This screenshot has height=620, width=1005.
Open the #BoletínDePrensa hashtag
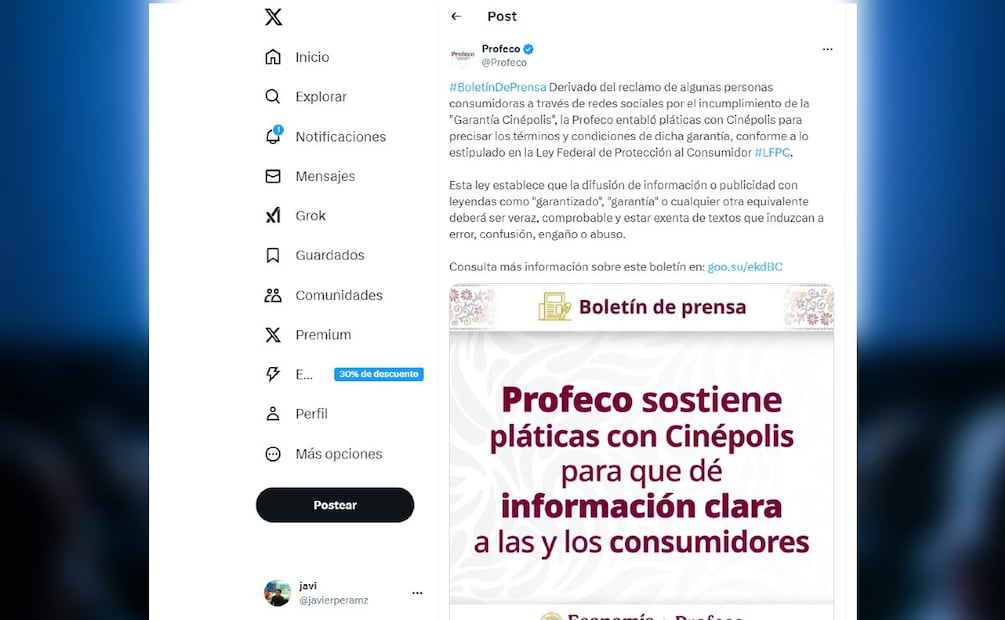[x=497, y=87]
